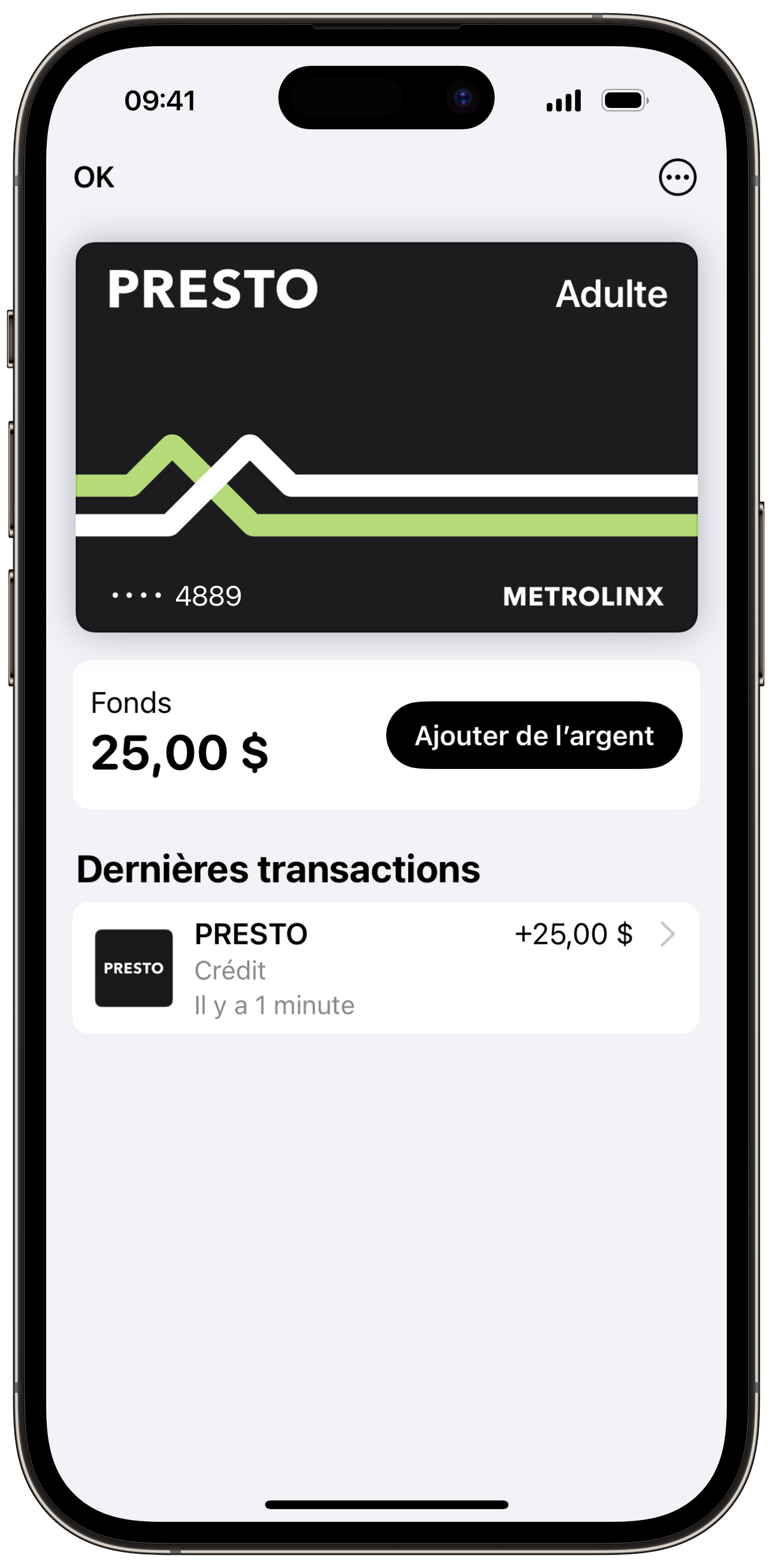Tap the 25,00 $ balance amount
773x1568 pixels.
click(181, 753)
